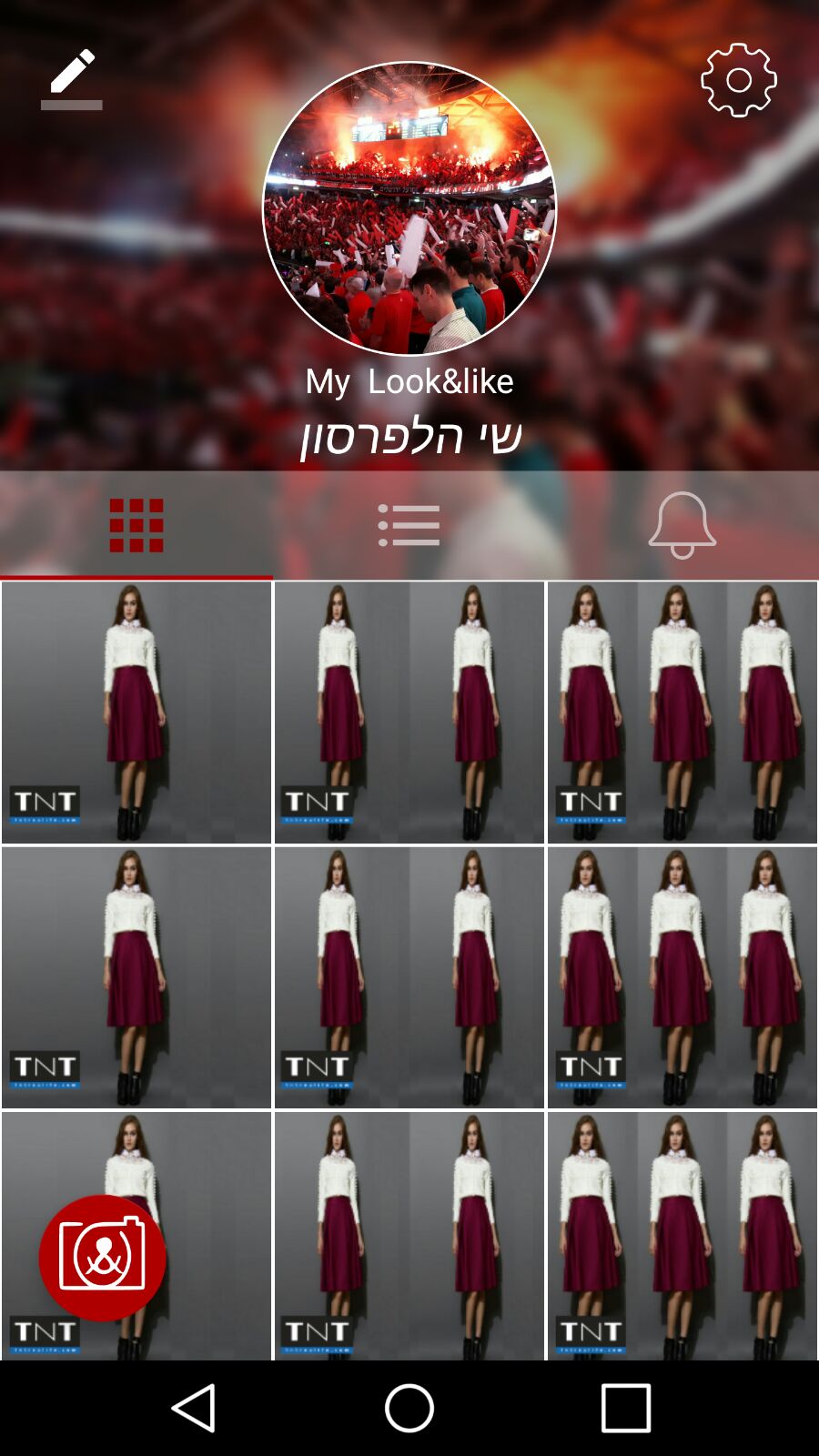Open the notifications bell tab
The height and width of the screenshot is (1456, 819).
682,525
